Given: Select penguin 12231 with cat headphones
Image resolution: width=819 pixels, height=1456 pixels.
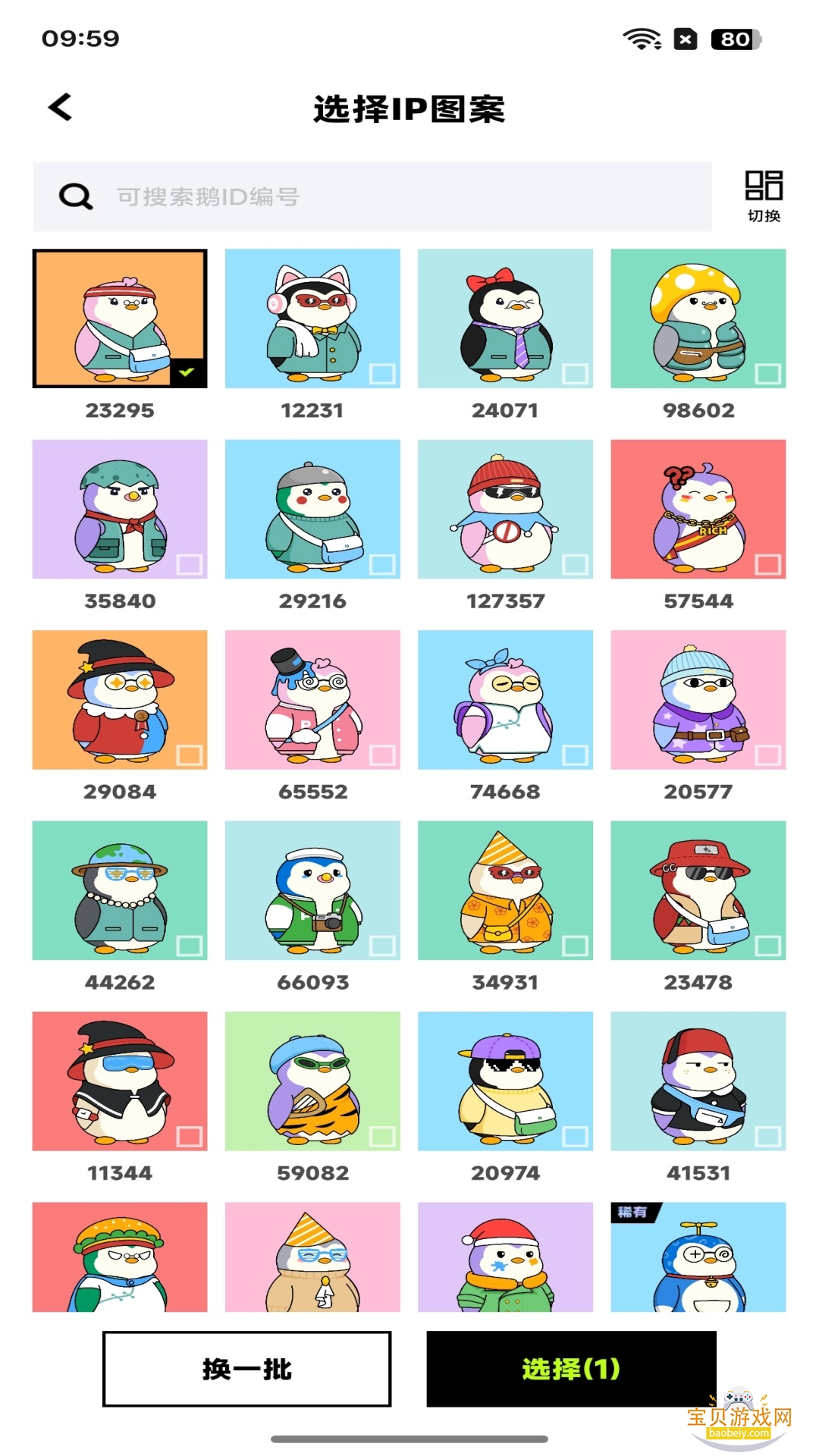Looking at the screenshot, I should click(x=312, y=318).
